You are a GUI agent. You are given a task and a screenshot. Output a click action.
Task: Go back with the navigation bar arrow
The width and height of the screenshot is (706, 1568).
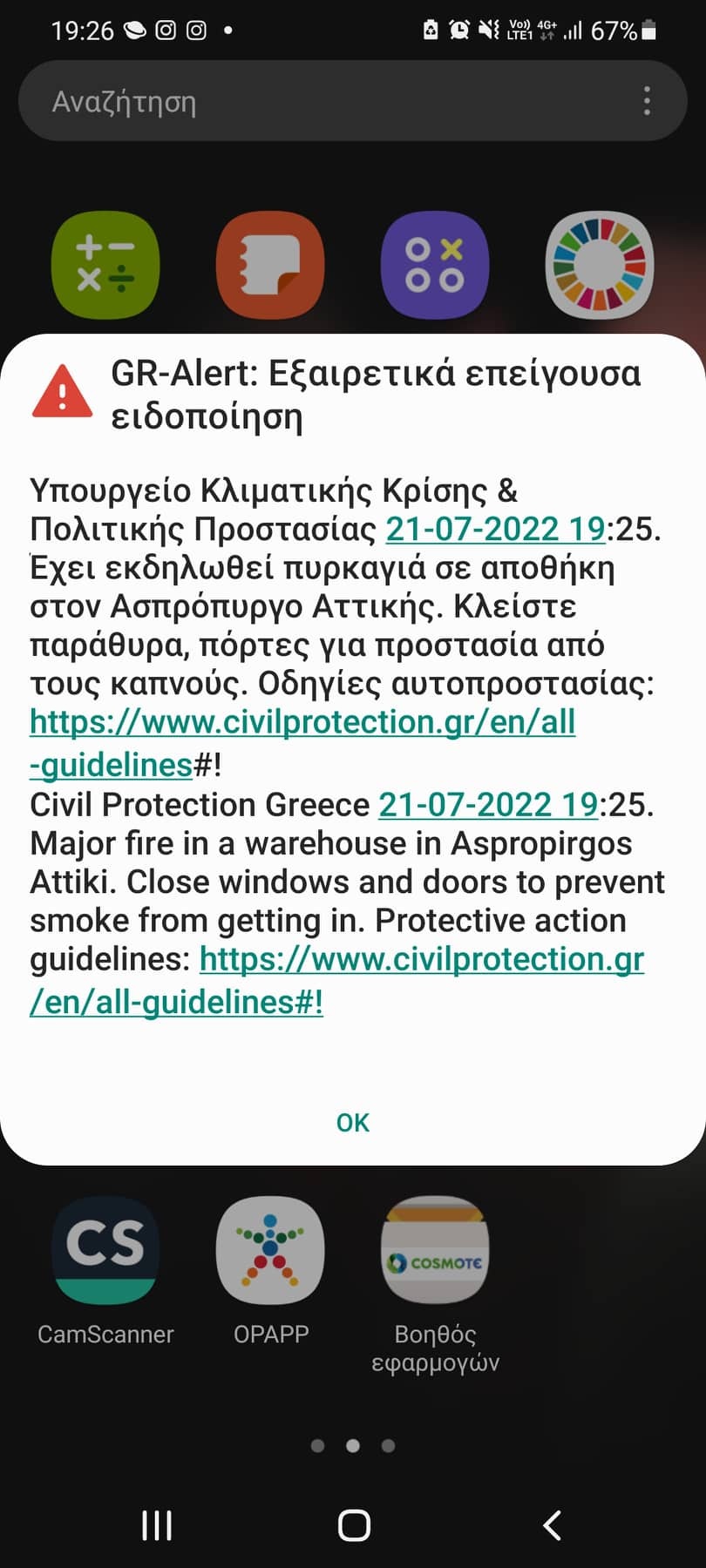(552, 1525)
